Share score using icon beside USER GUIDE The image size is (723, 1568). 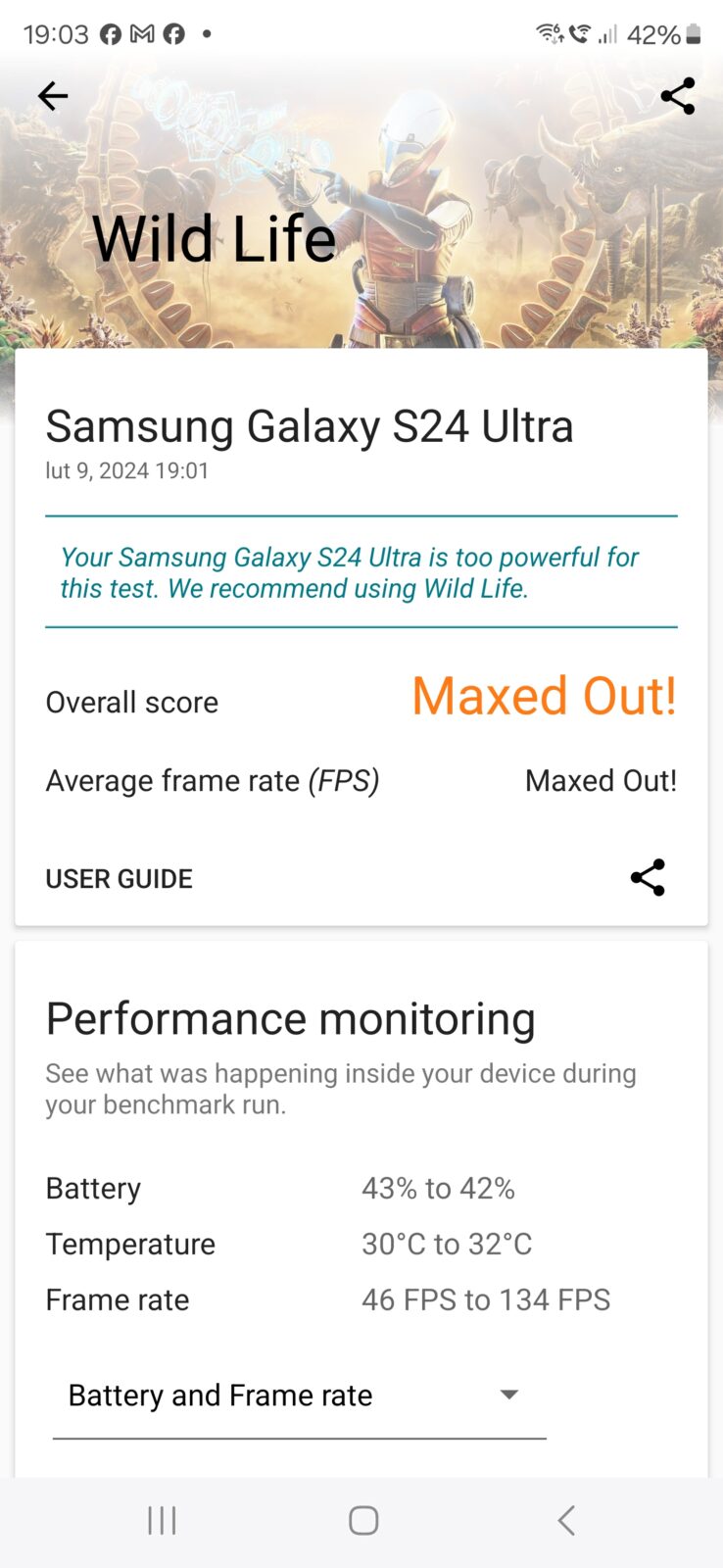648,877
